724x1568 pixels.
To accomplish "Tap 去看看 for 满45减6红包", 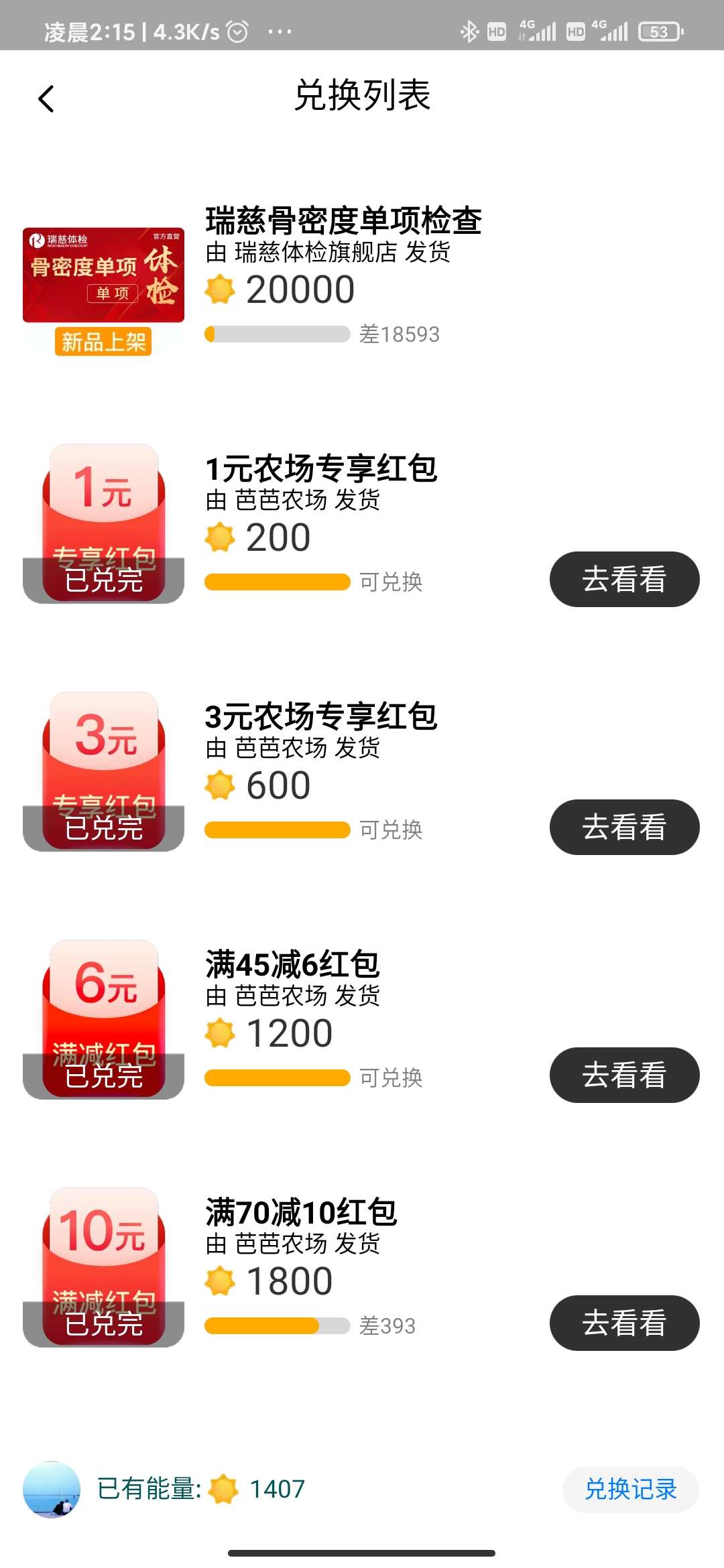I will coord(624,1075).
